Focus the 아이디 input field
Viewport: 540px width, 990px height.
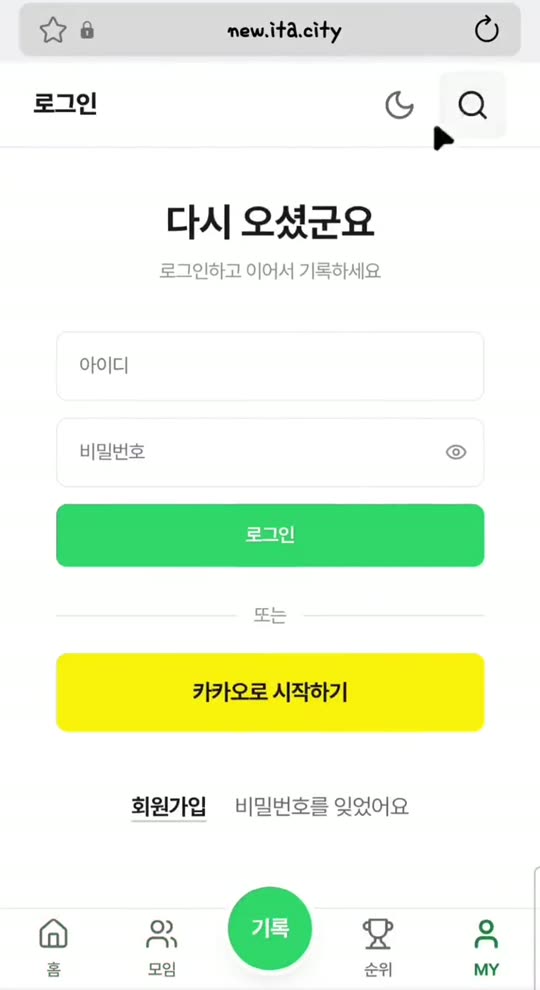pos(270,366)
